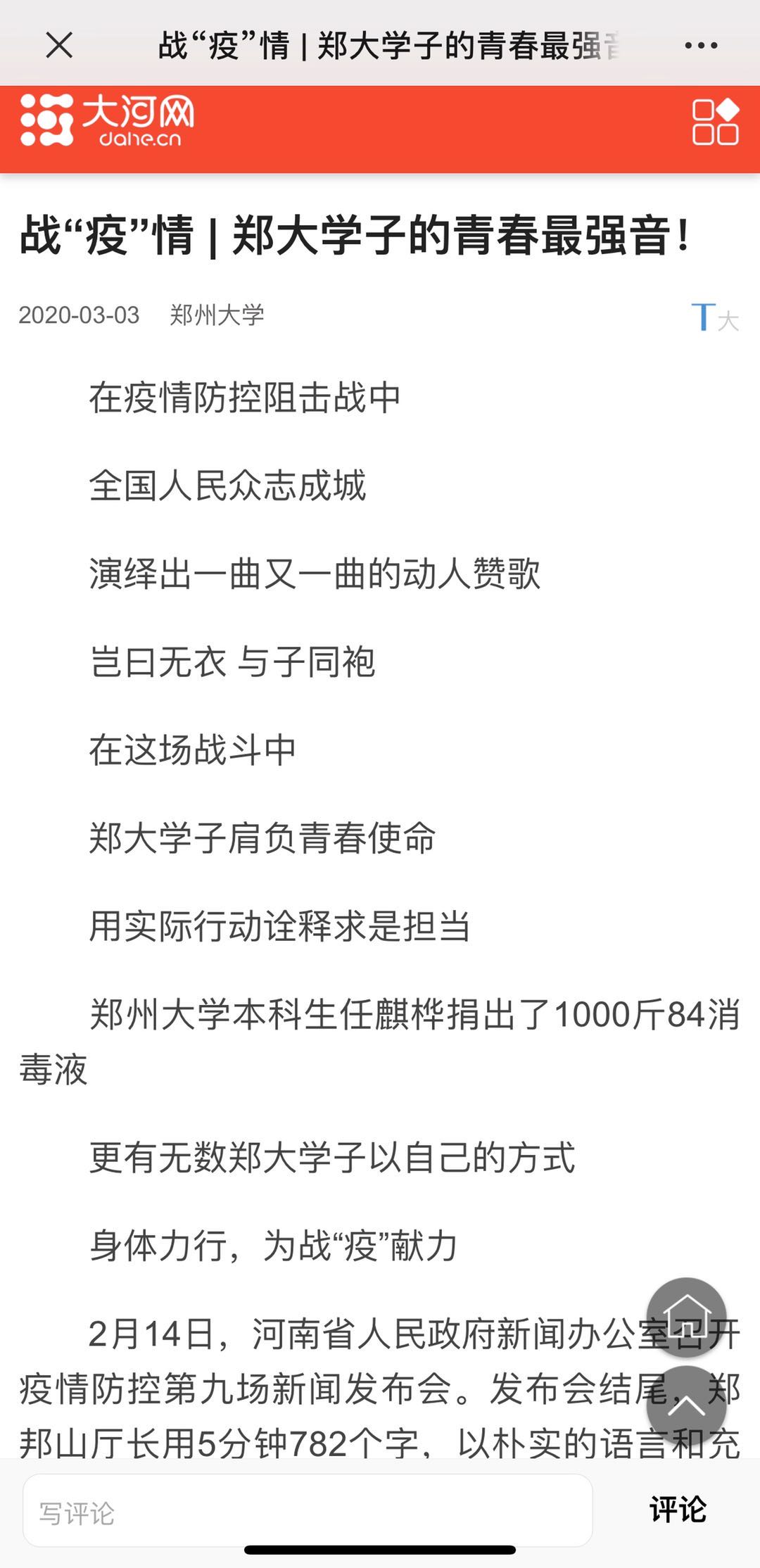Screen dimensions: 760x1568
Task: Close the article webview with X
Action: click(59, 46)
